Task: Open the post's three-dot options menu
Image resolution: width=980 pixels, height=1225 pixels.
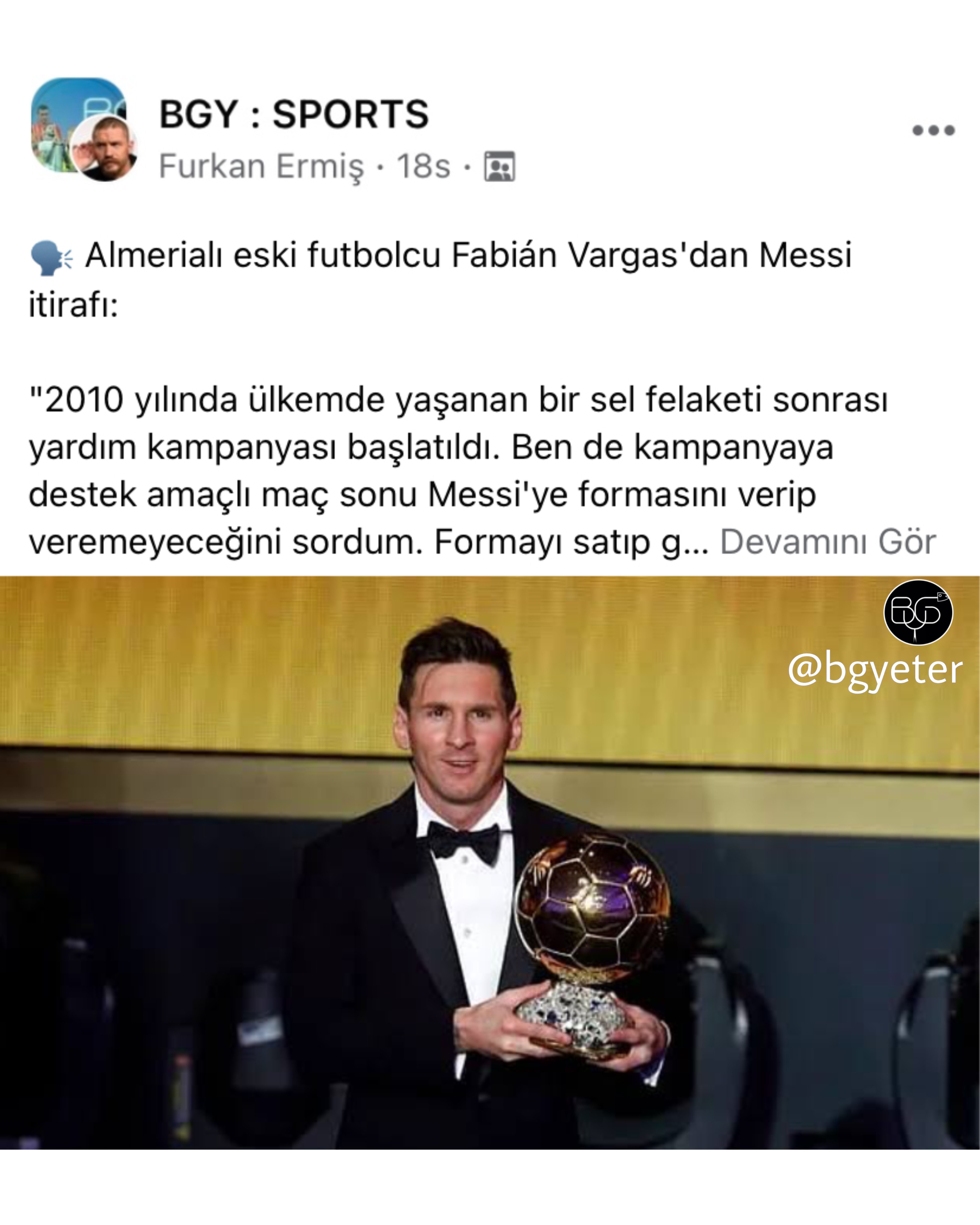Action: [933, 130]
